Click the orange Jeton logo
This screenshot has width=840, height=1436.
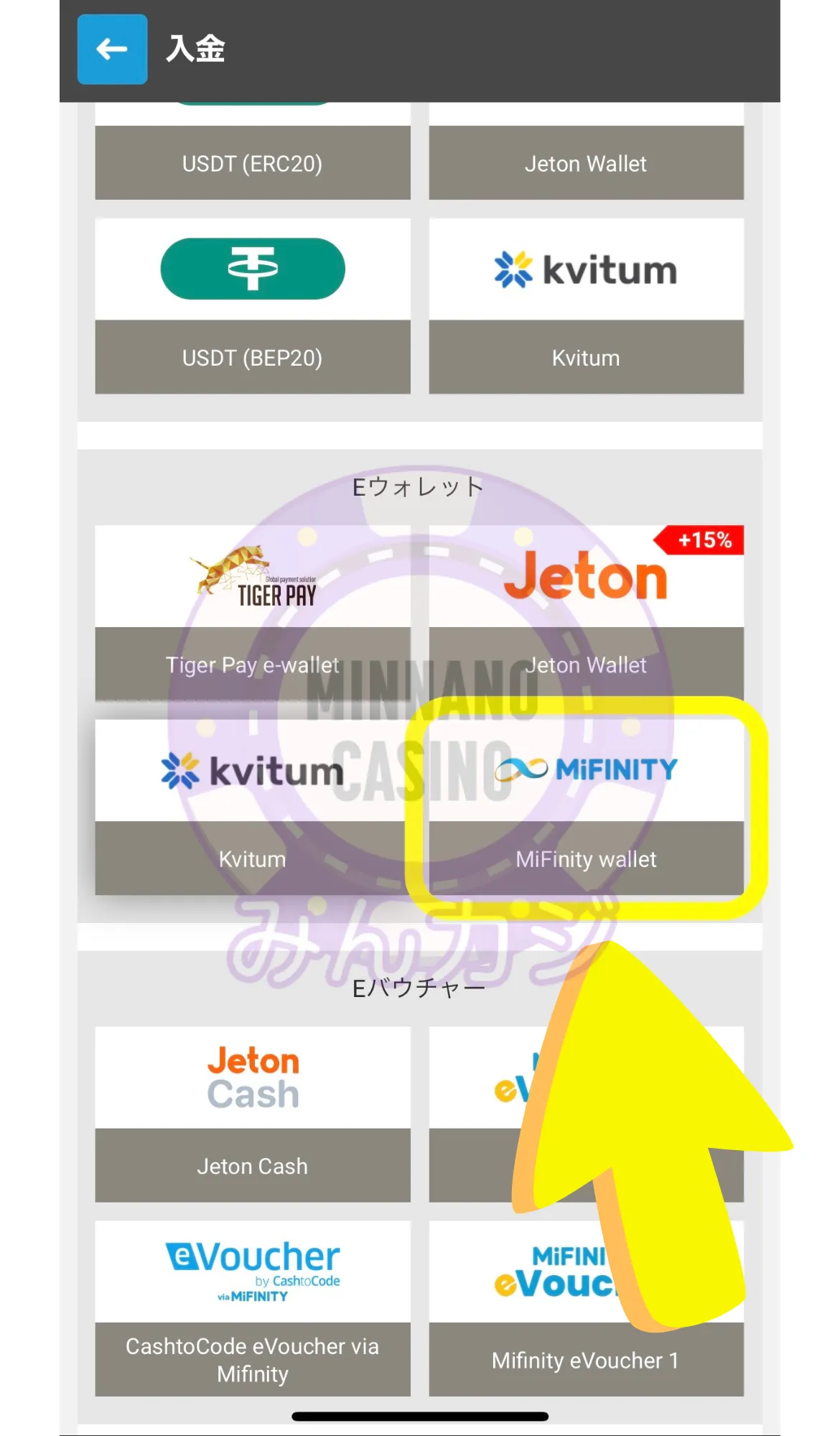click(585, 575)
